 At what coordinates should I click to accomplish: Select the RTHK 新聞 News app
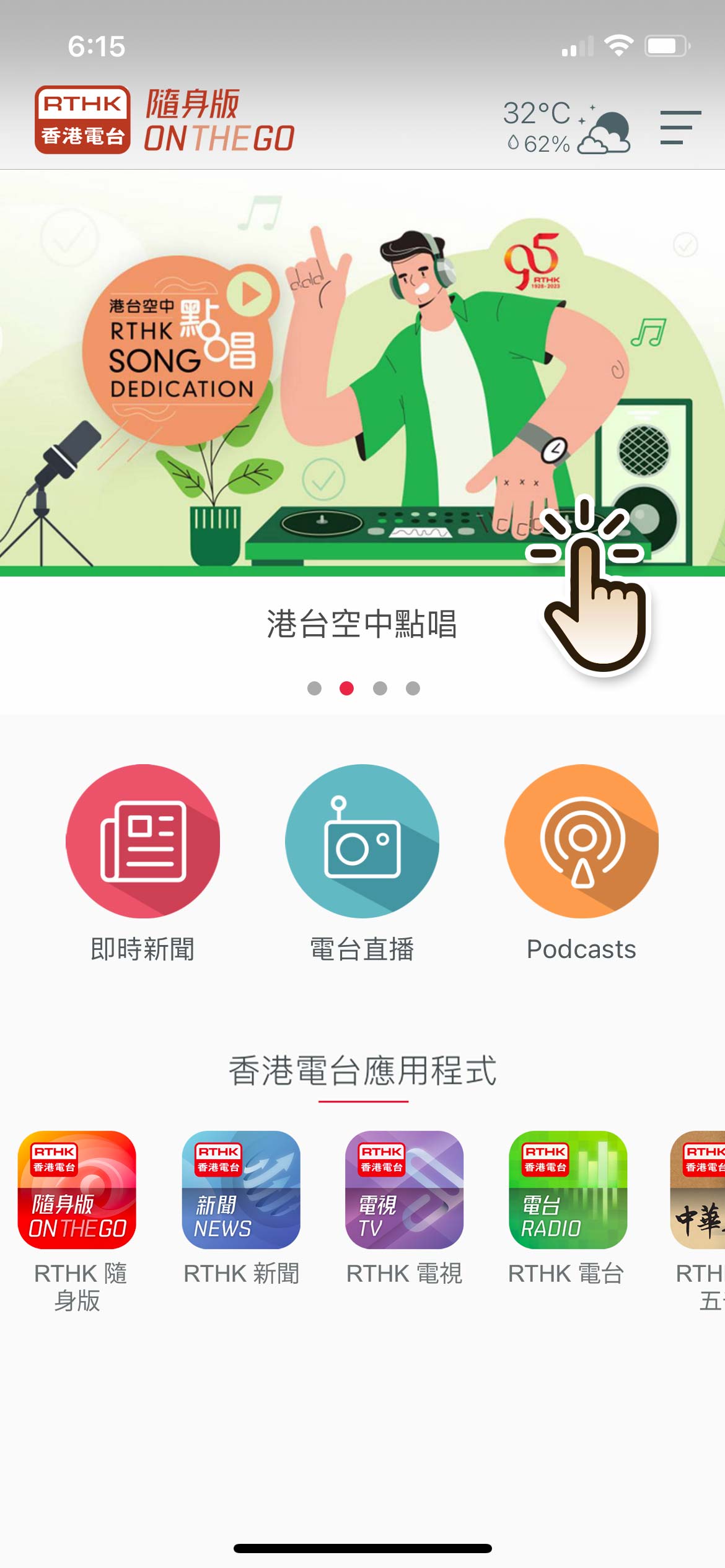241,1190
